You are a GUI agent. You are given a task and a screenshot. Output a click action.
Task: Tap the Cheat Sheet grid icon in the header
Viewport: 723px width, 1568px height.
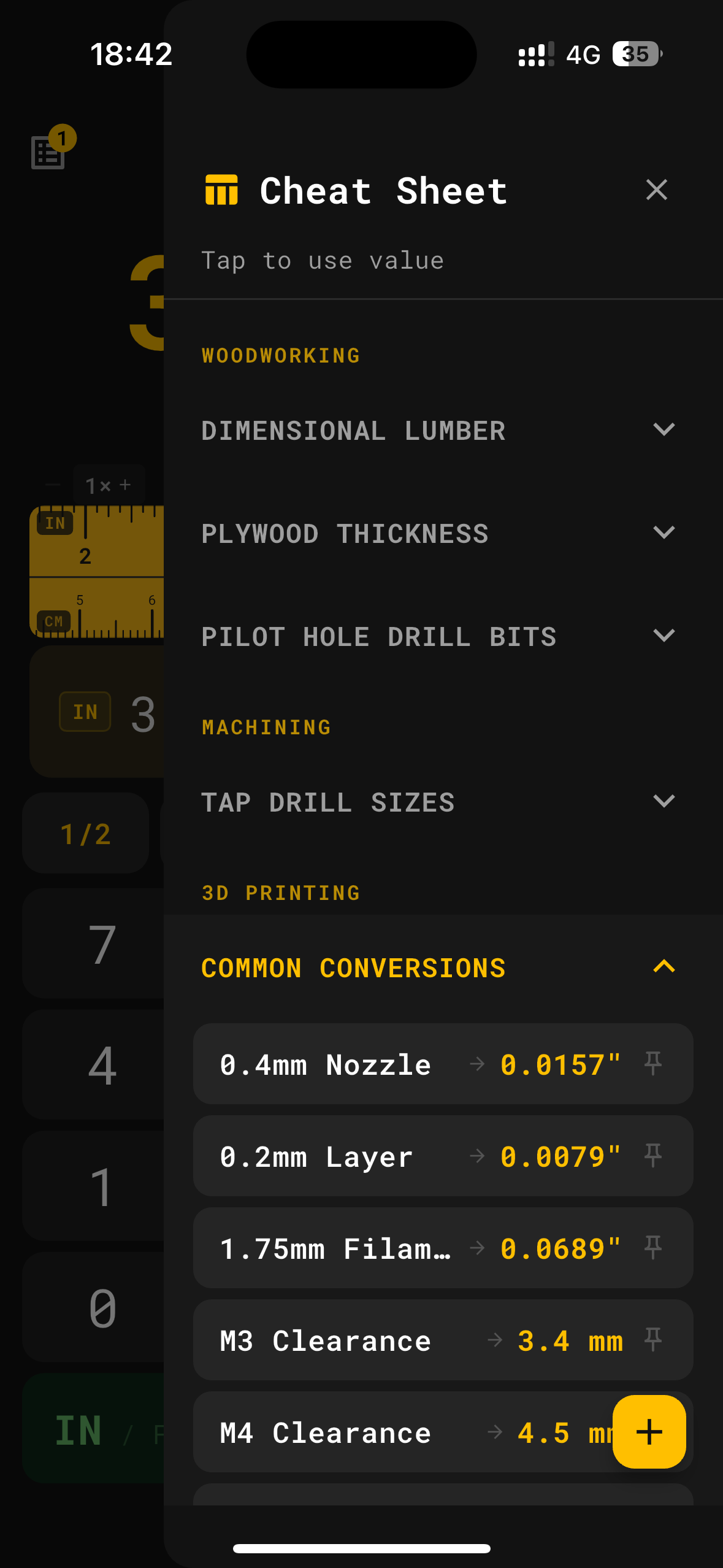[x=223, y=190]
